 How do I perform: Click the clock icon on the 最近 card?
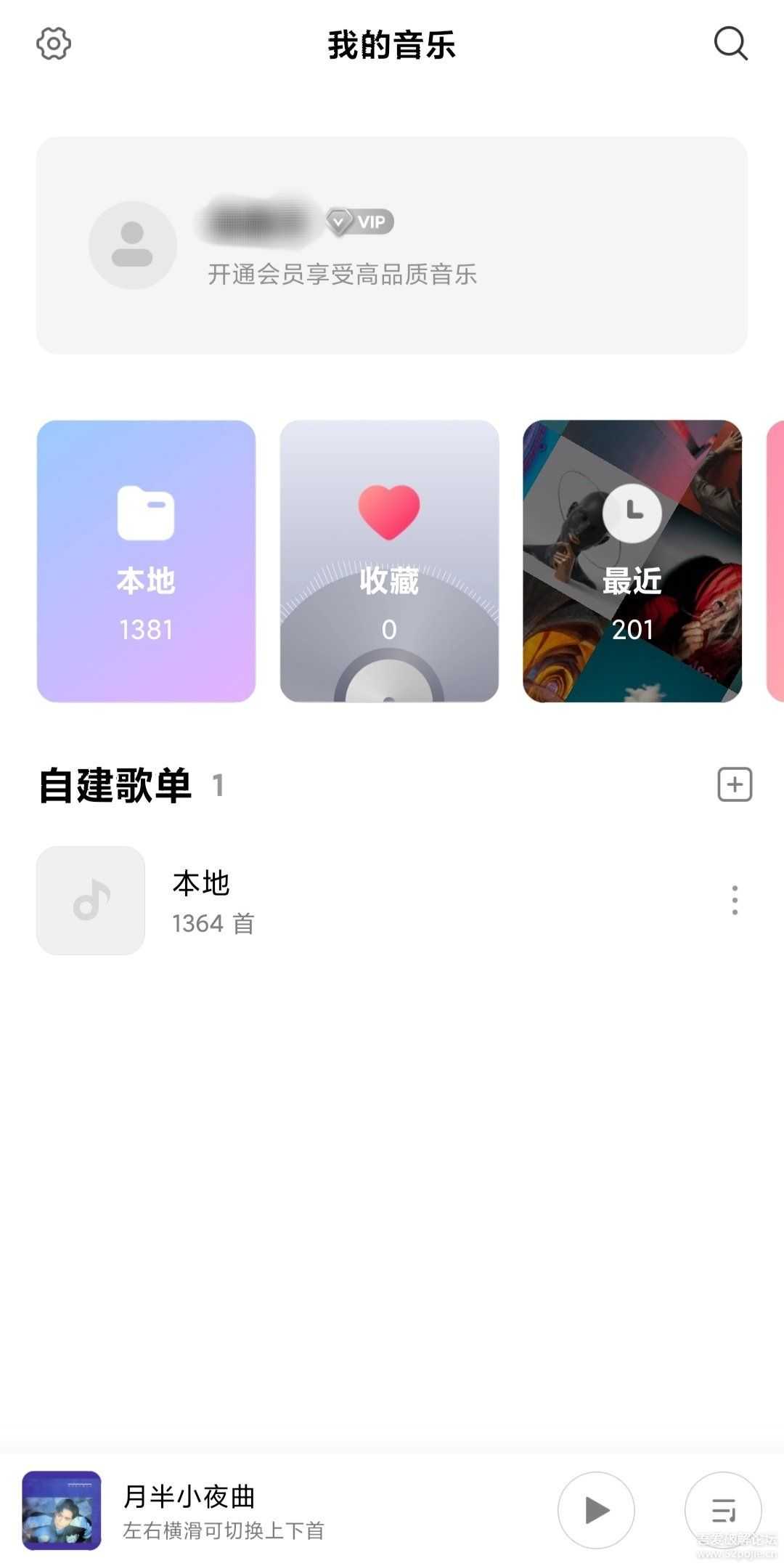(x=630, y=513)
